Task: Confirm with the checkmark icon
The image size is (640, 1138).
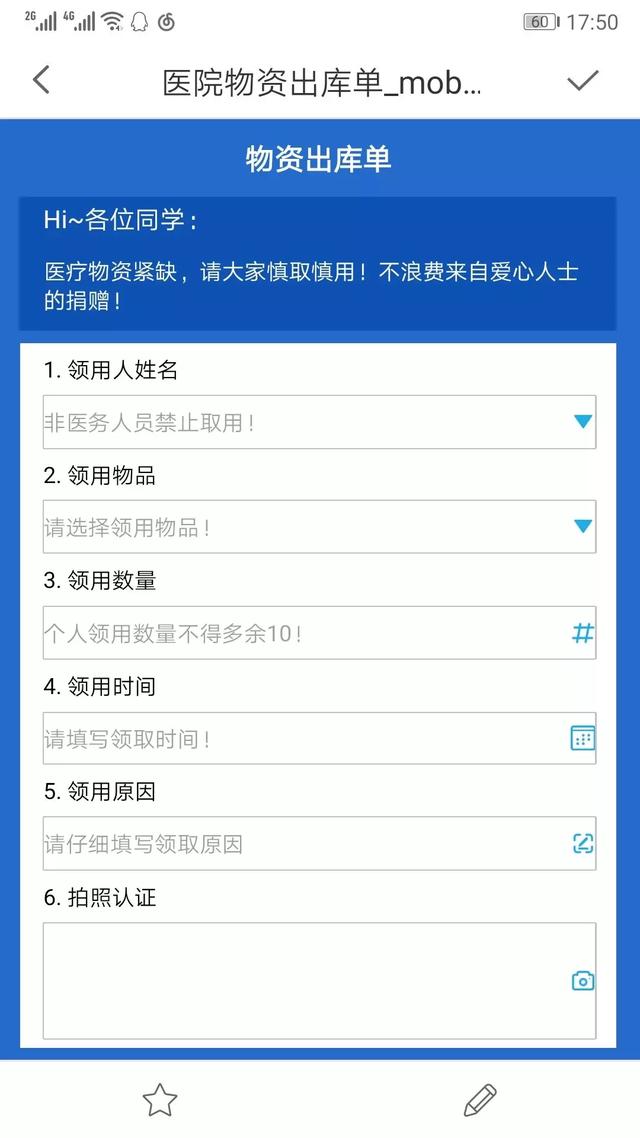Action: [x=583, y=81]
